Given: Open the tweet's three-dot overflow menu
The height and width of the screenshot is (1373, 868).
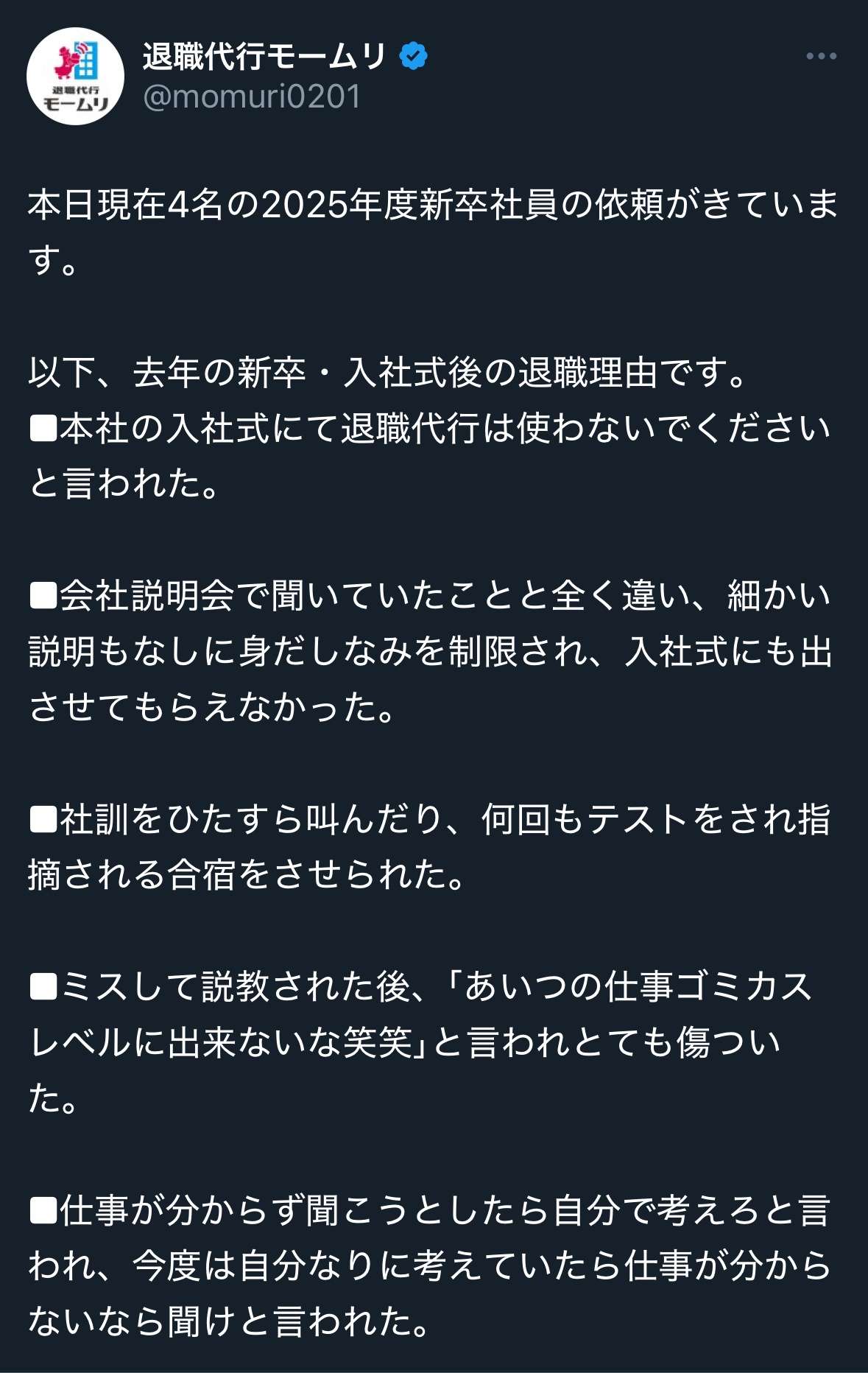Looking at the screenshot, I should (x=821, y=57).
